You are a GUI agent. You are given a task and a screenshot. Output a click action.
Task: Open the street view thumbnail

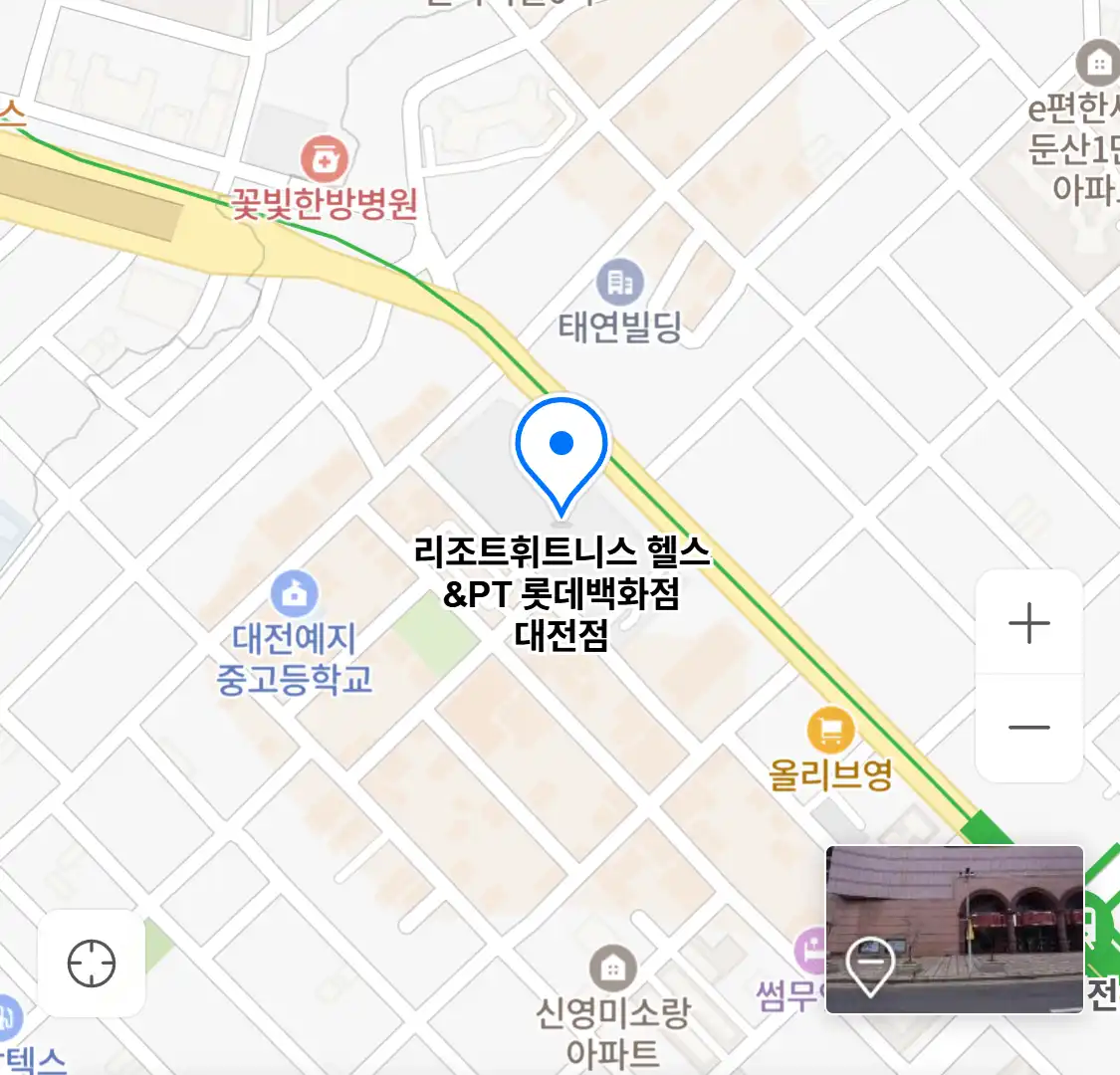pyautogui.click(x=954, y=929)
